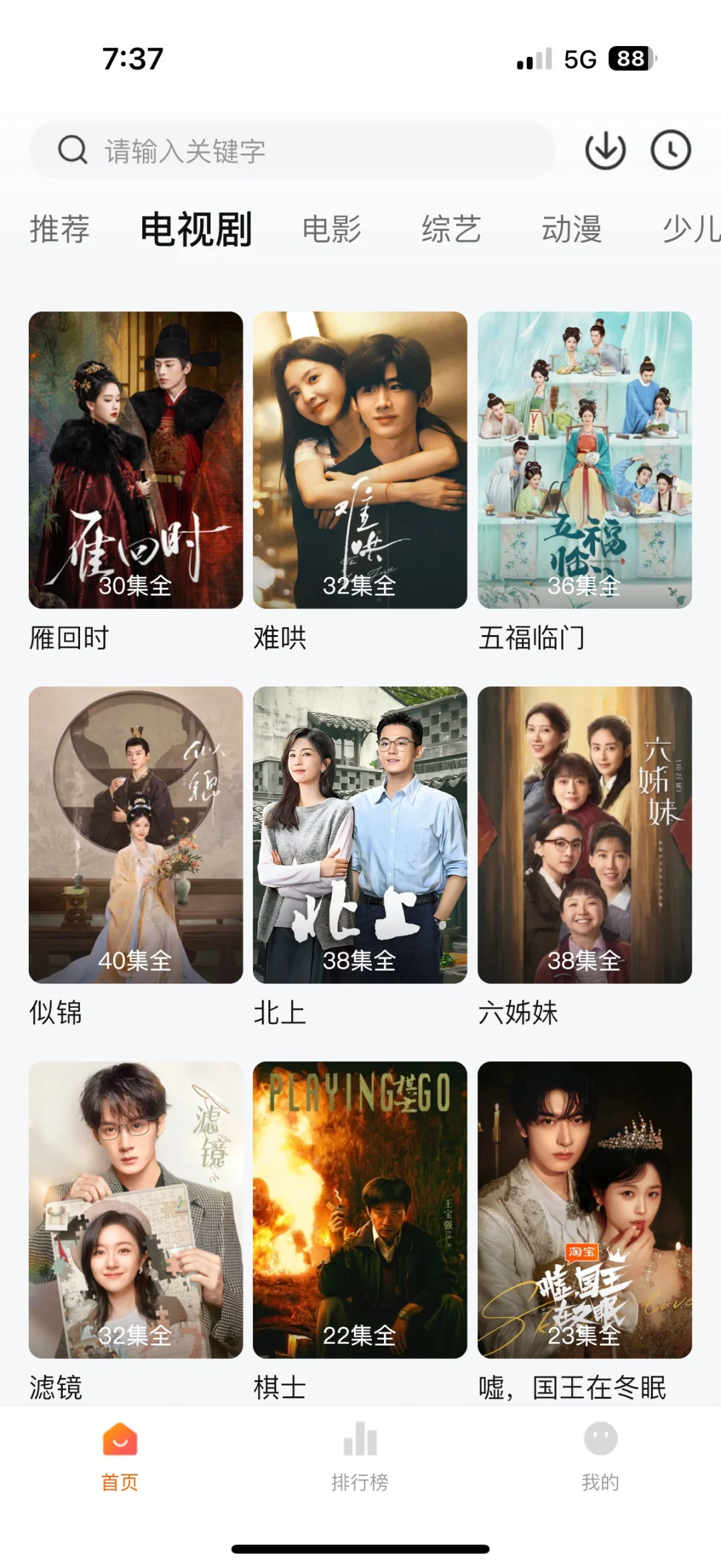Open the drama 棋士
The image size is (721, 1568).
tap(360, 1209)
